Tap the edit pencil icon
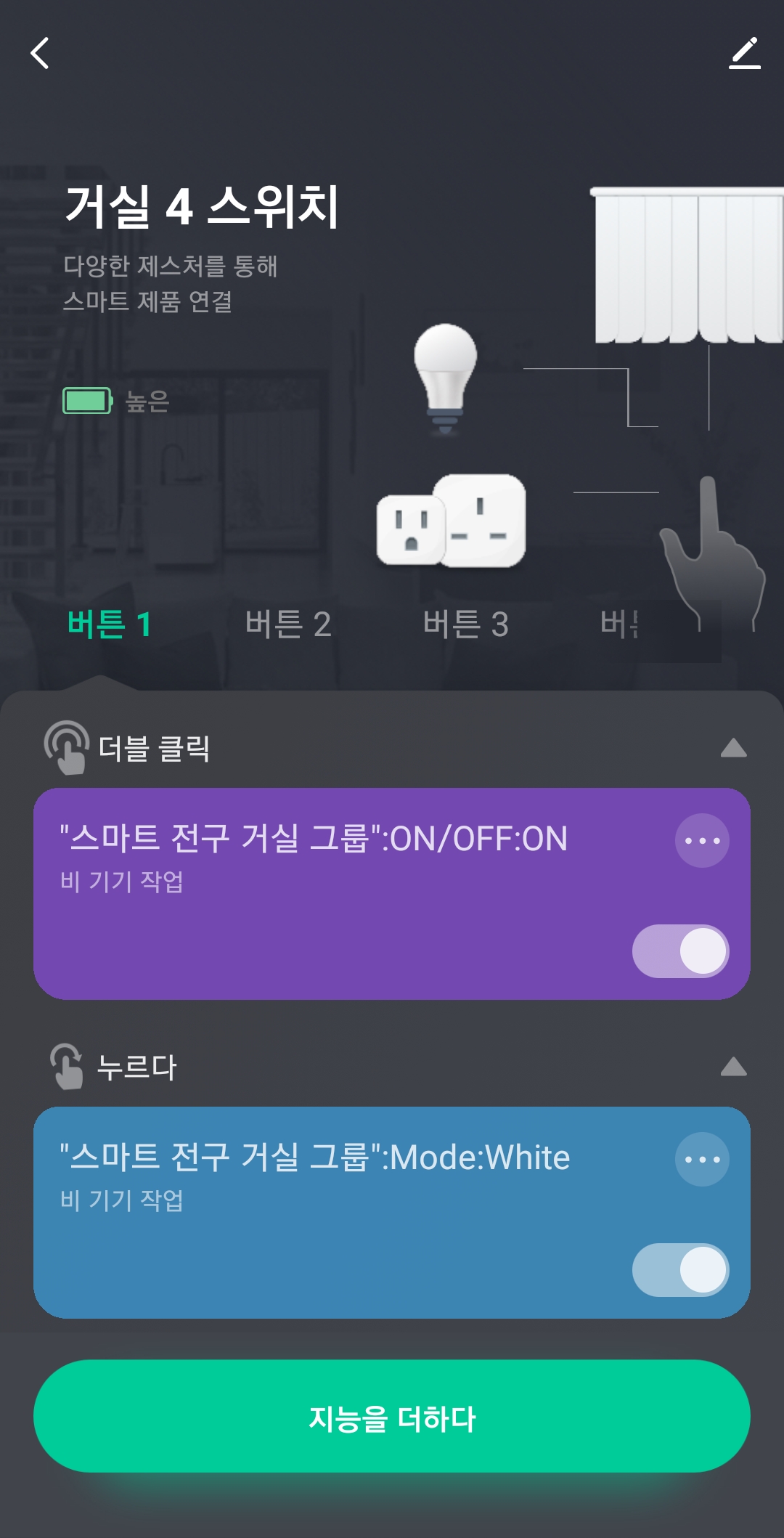 (745, 53)
